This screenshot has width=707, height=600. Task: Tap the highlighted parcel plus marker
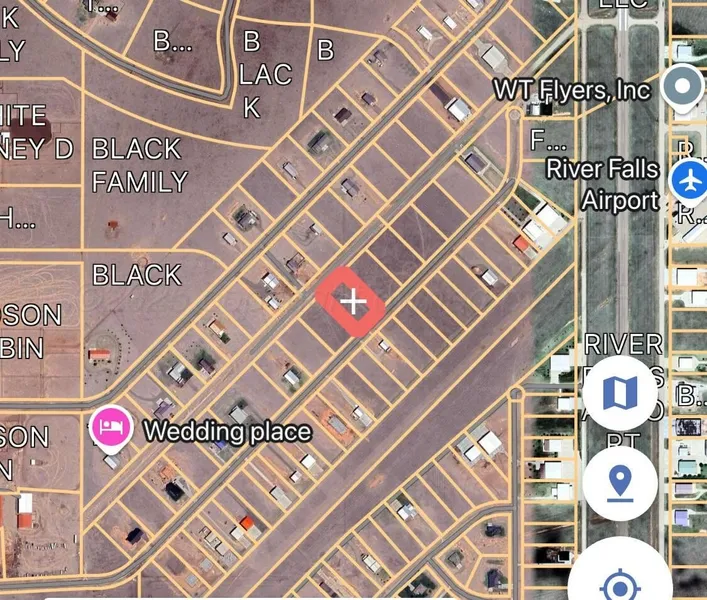click(352, 300)
